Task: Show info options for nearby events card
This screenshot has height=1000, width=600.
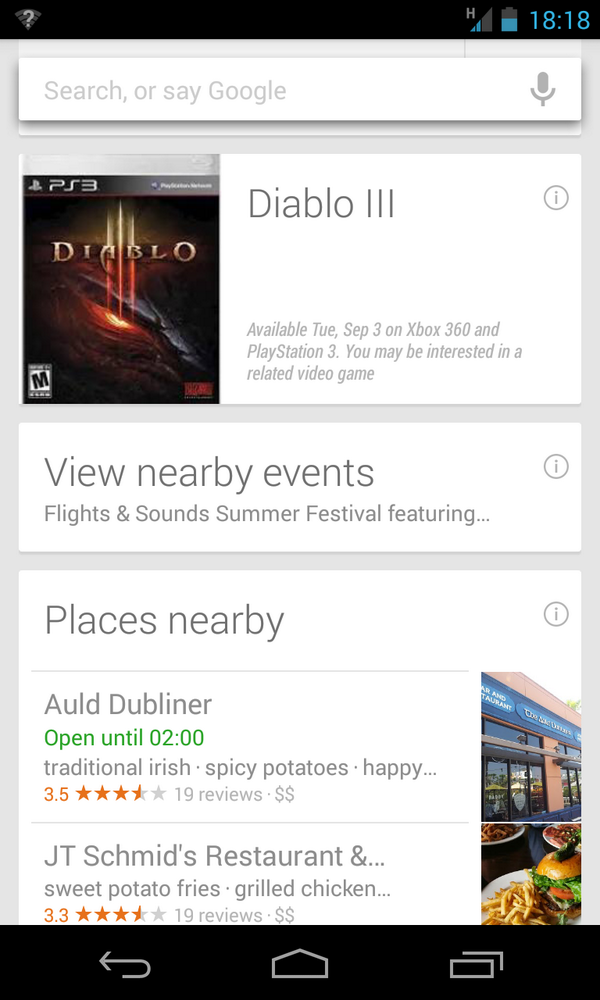Action: tap(556, 466)
